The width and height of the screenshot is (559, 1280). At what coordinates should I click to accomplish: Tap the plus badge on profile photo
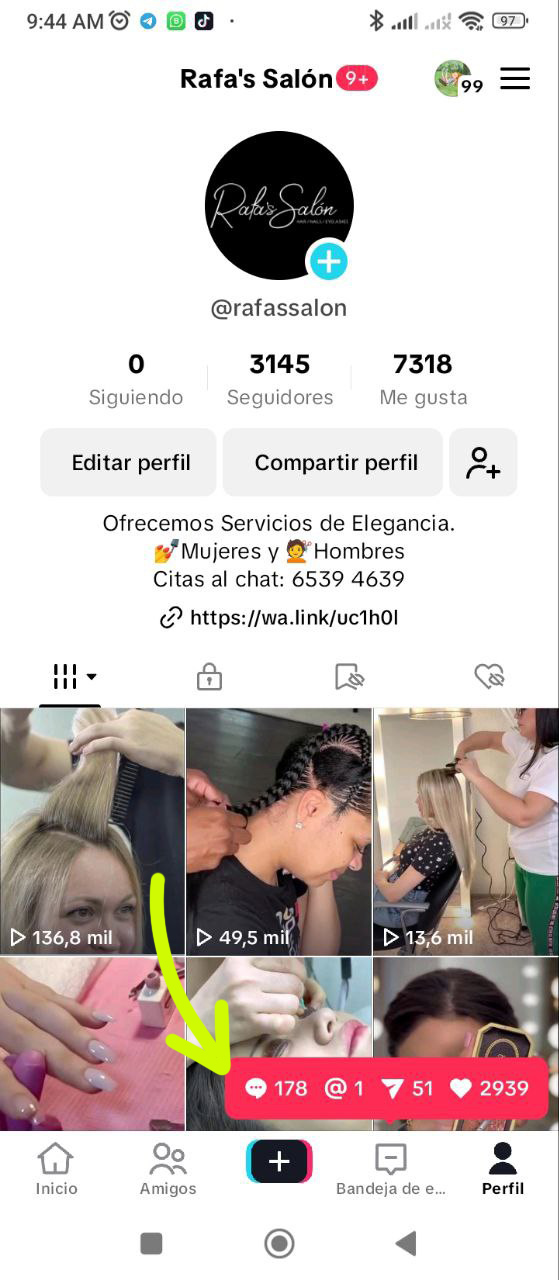328,262
